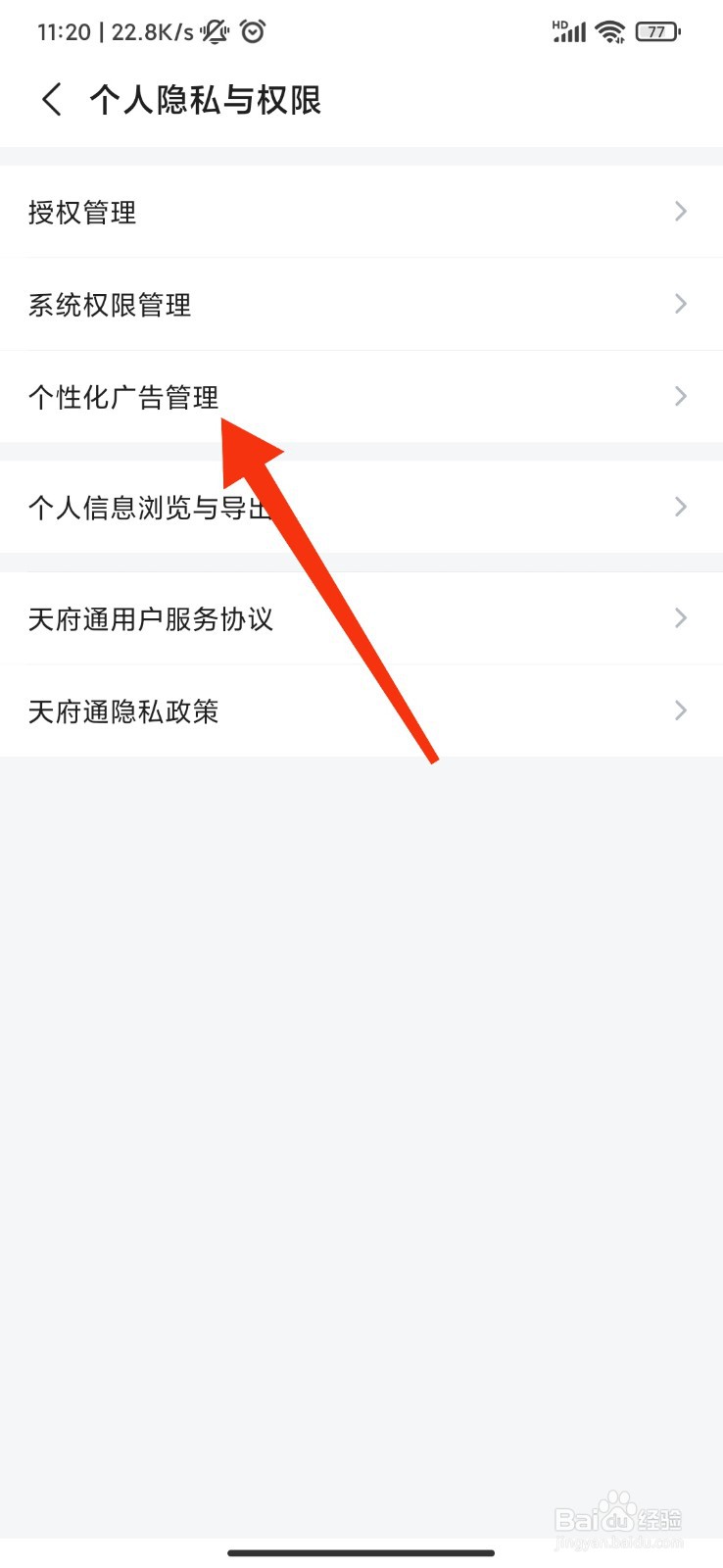The image size is (723, 1568).
Task: Expand the 个性化广告管理 entry via its chevron
Action: [681, 396]
